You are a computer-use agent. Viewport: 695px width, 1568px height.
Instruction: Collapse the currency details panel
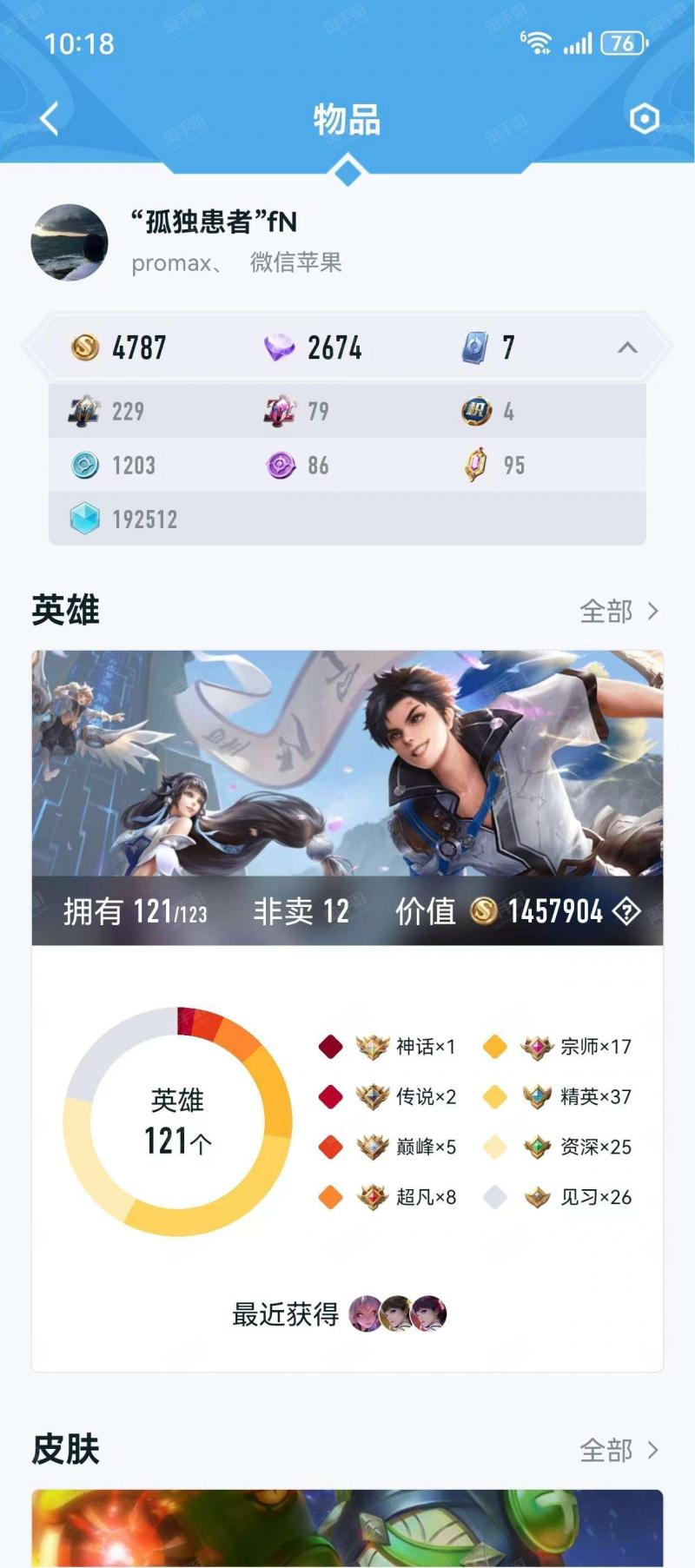(x=627, y=347)
